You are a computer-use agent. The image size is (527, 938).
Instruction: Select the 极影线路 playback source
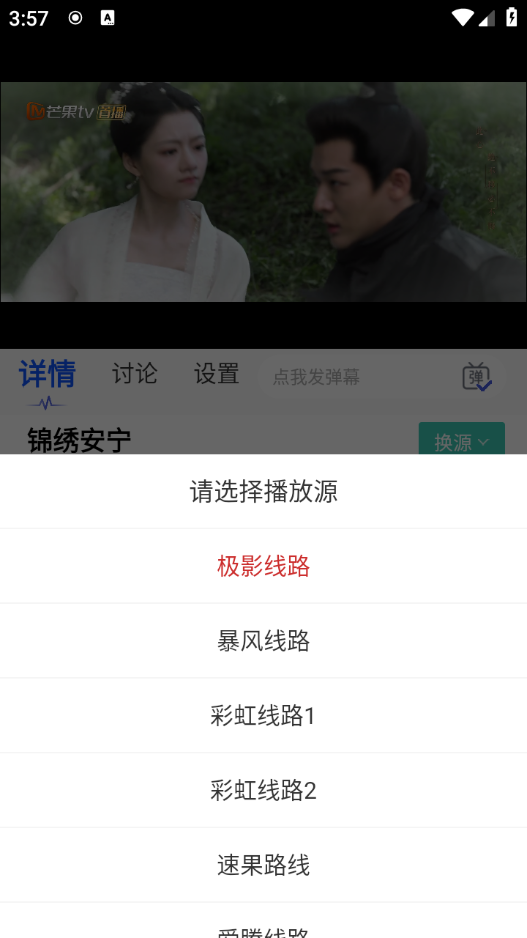point(263,566)
